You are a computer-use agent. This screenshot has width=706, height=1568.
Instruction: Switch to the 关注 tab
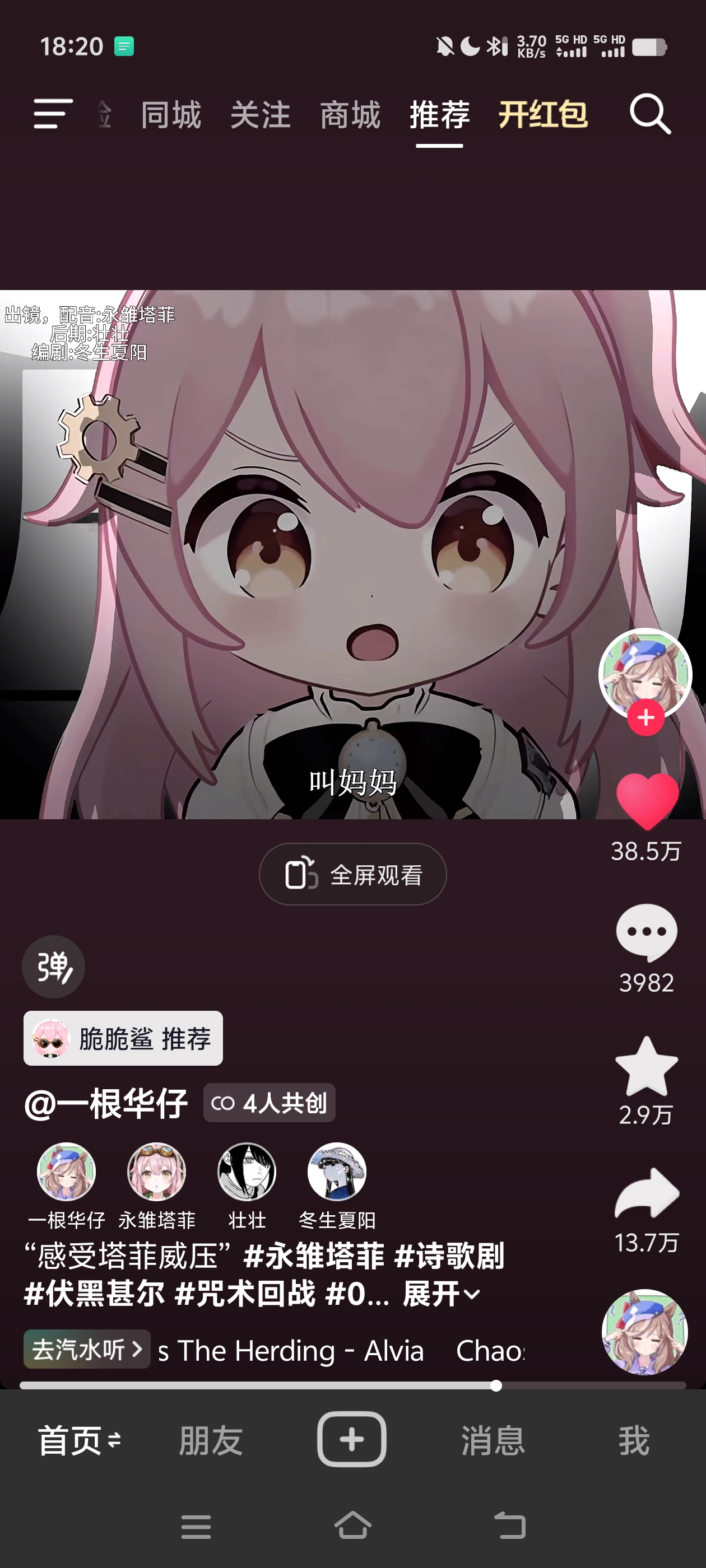(260, 115)
